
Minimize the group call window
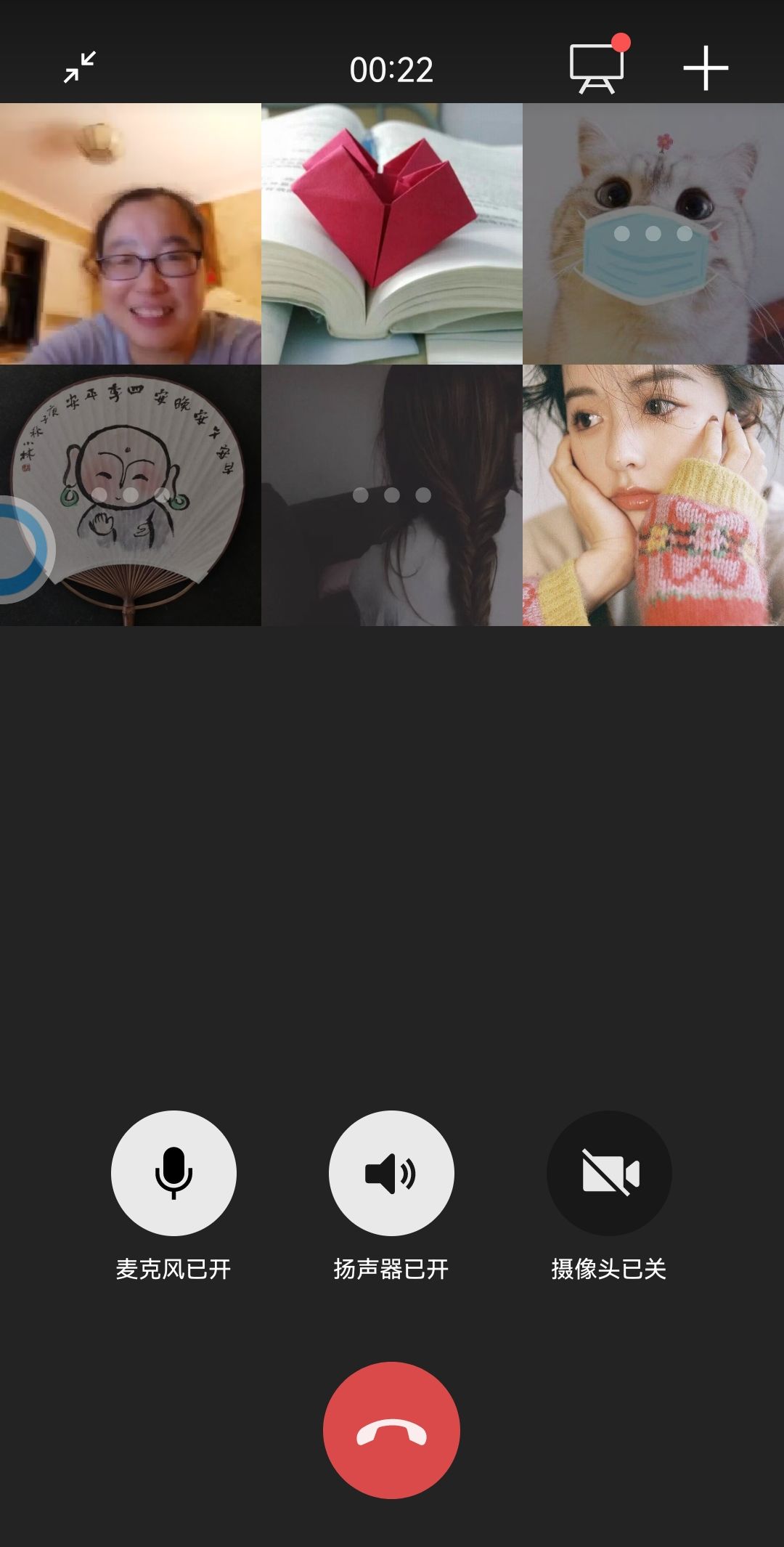[x=80, y=68]
